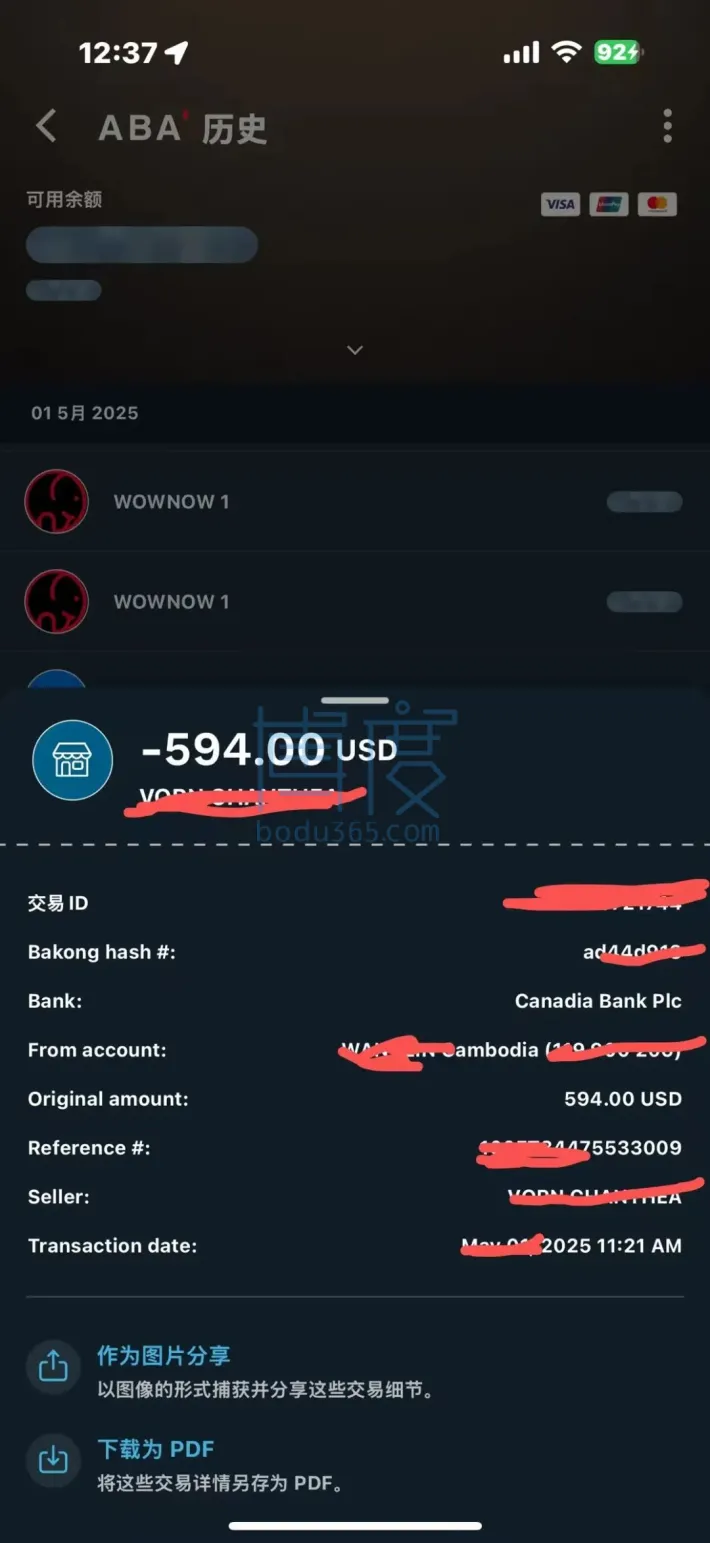Open the second WOWNOW 1 transaction
The image size is (710, 1543).
point(354,602)
